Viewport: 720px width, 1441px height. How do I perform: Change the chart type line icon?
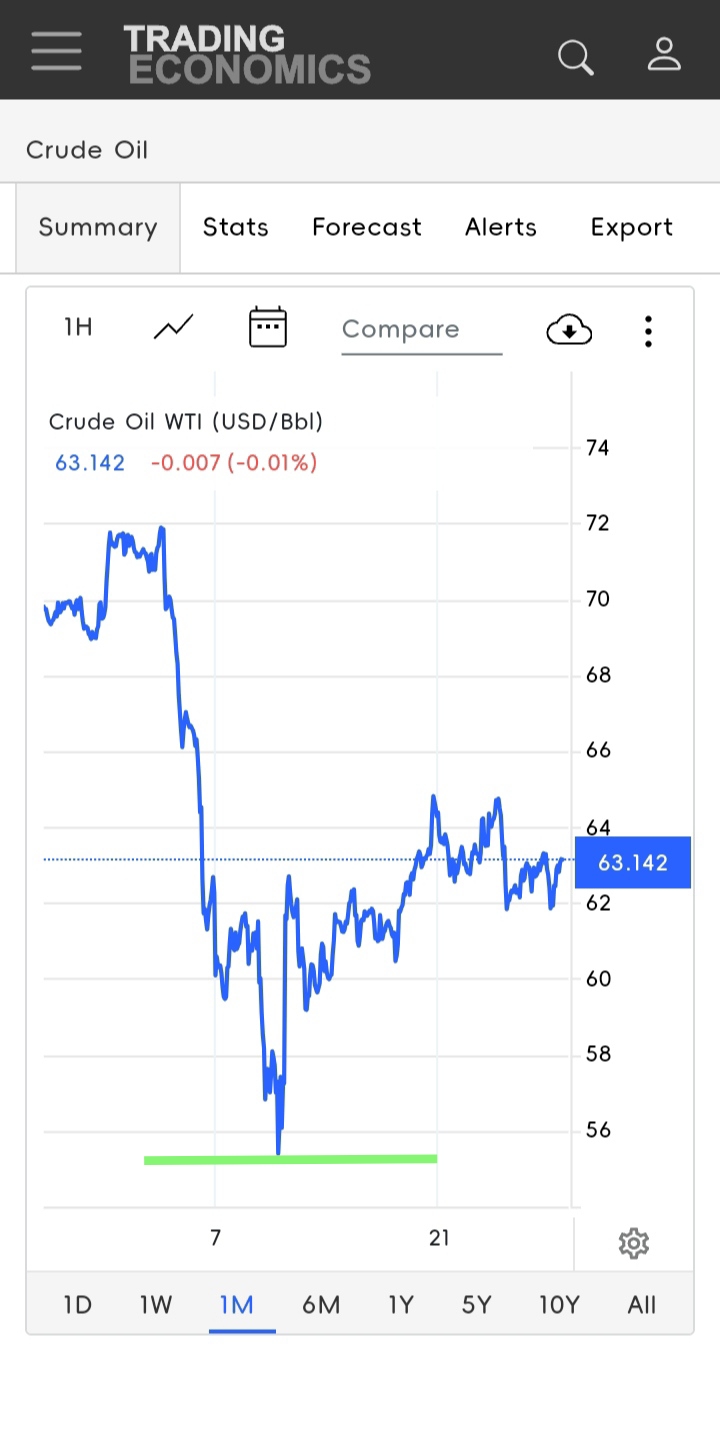coord(173,327)
